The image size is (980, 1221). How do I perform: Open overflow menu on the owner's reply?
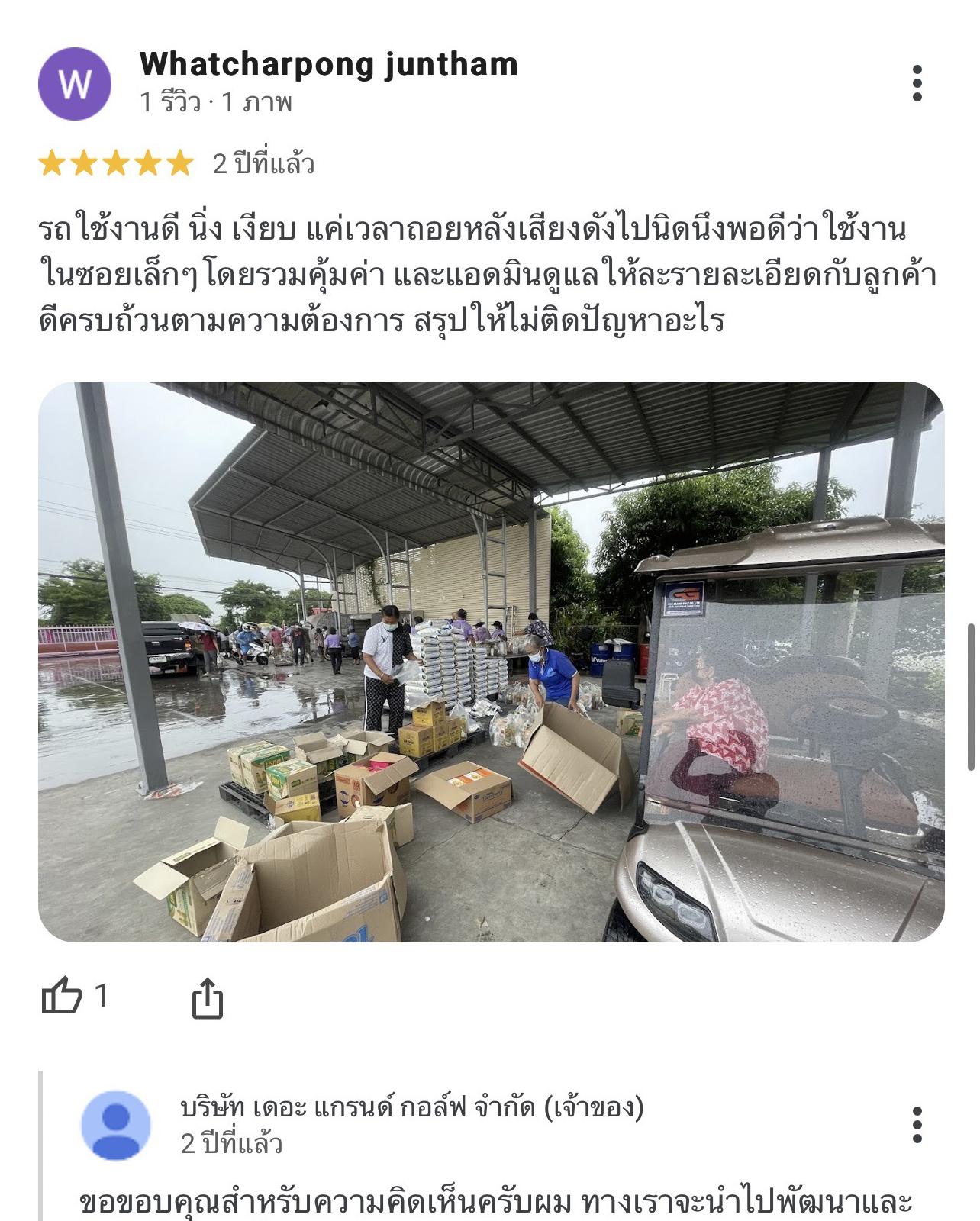(917, 1124)
